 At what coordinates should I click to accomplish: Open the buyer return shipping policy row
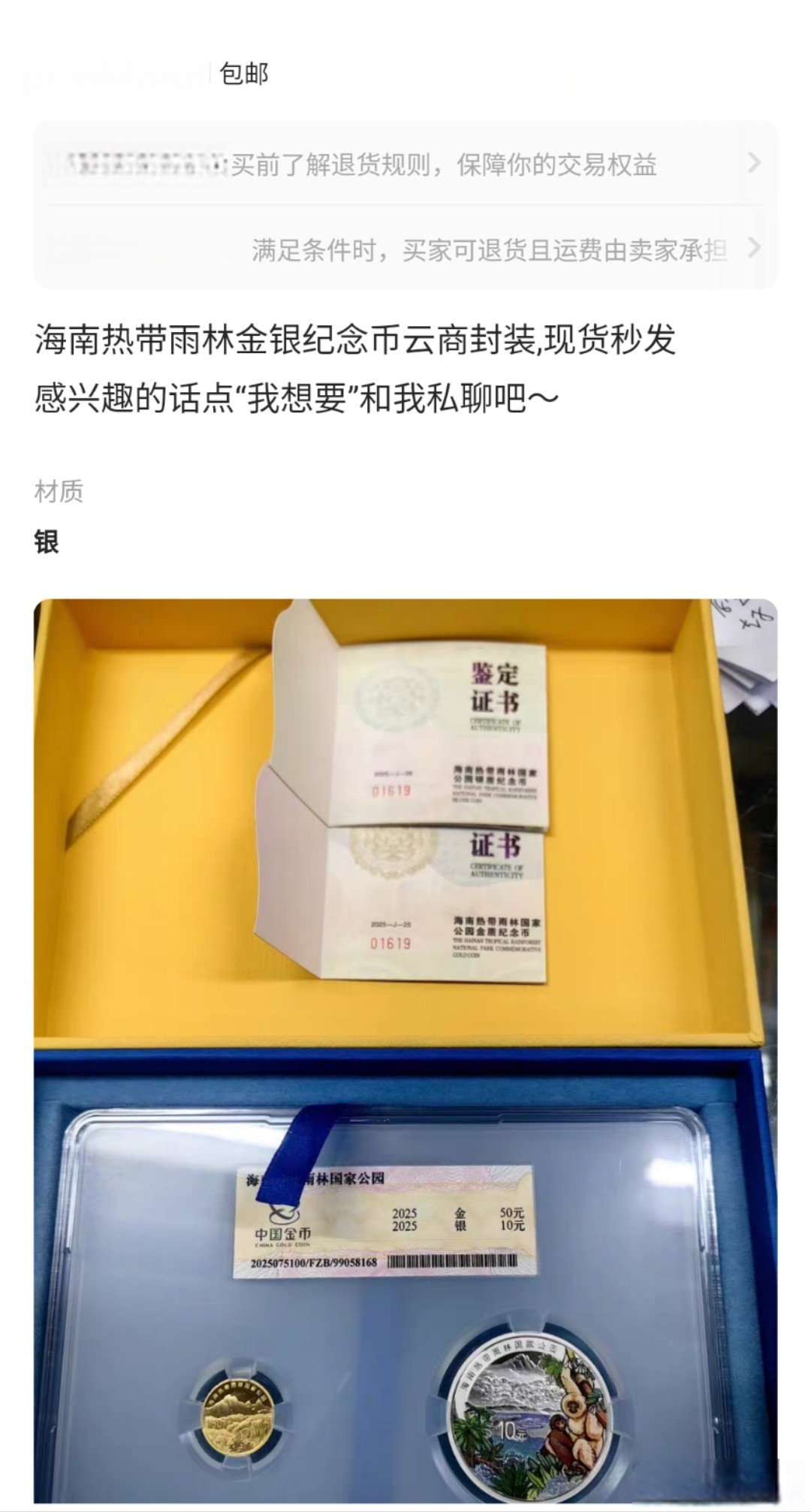pyautogui.click(x=488, y=249)
